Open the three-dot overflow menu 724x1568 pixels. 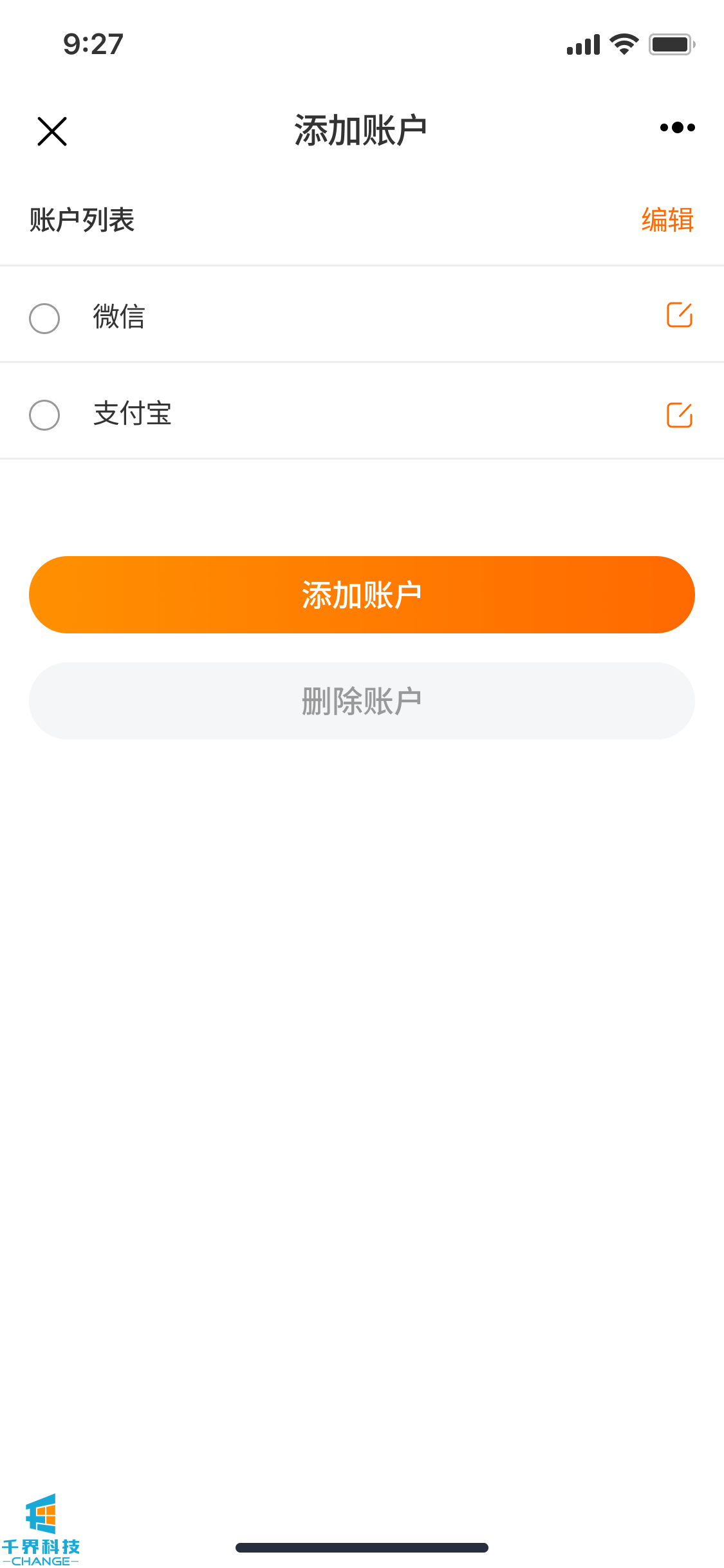pyautogui.click(x=677, y=127)
